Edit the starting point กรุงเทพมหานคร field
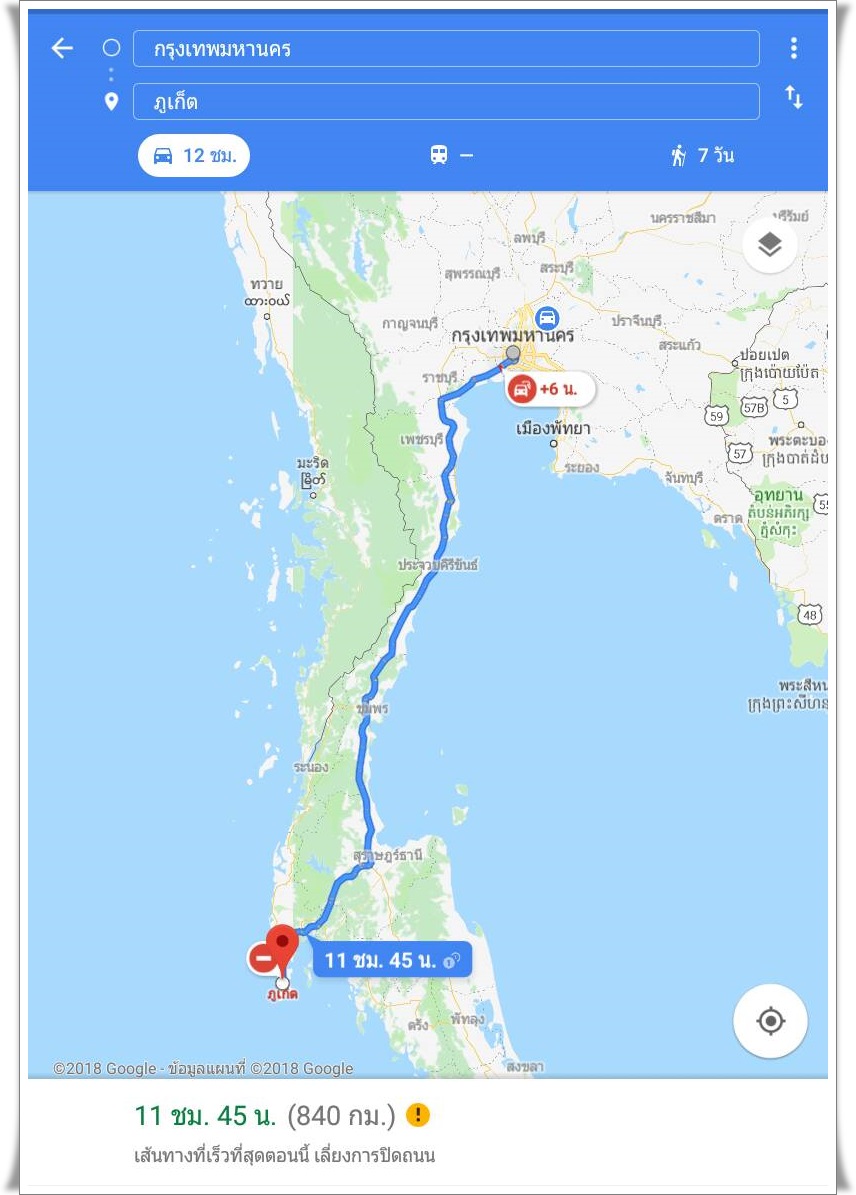The image size is (856, 1195). click(x=445, y=49)
